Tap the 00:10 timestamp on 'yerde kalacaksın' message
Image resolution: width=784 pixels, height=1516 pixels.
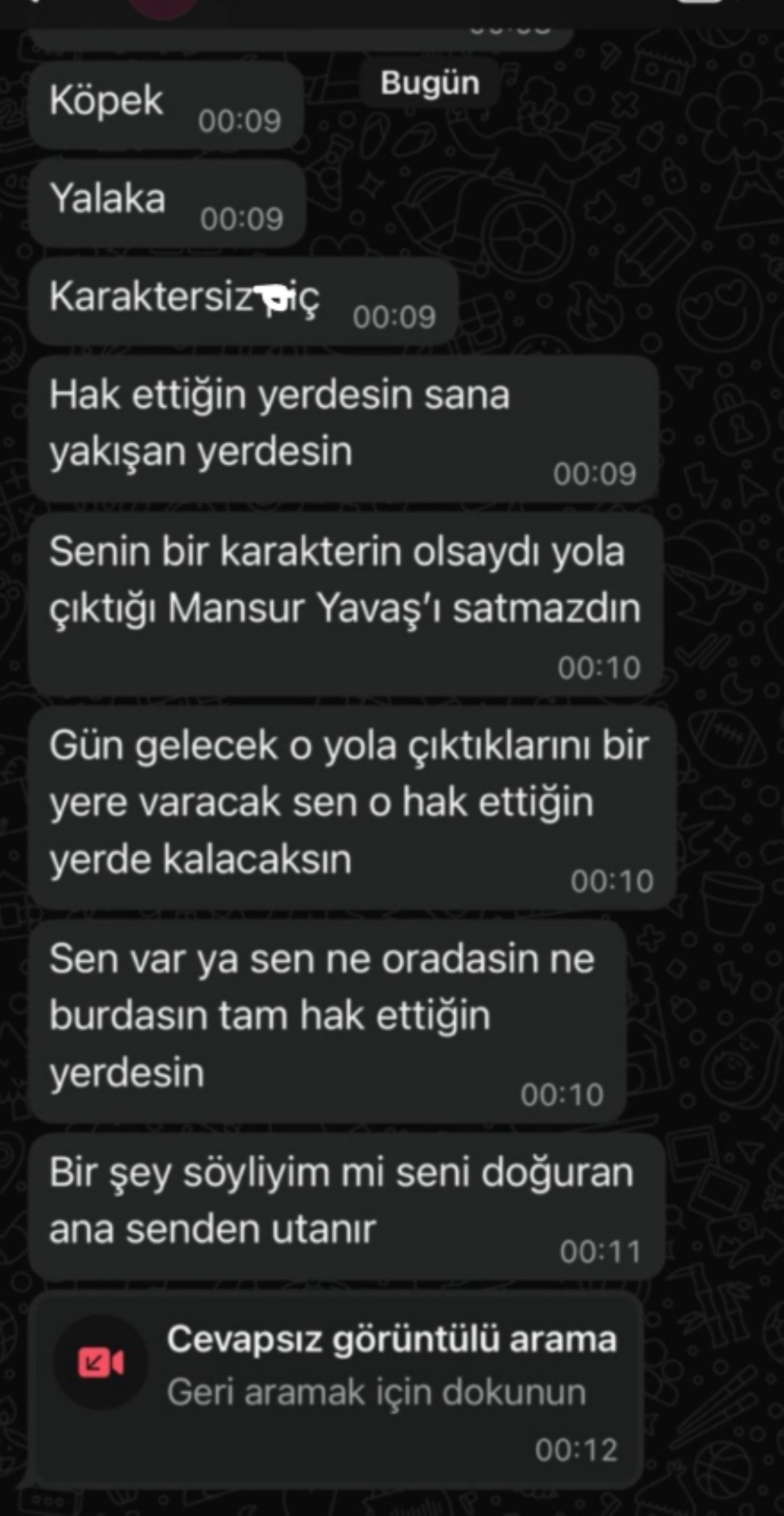614,880
